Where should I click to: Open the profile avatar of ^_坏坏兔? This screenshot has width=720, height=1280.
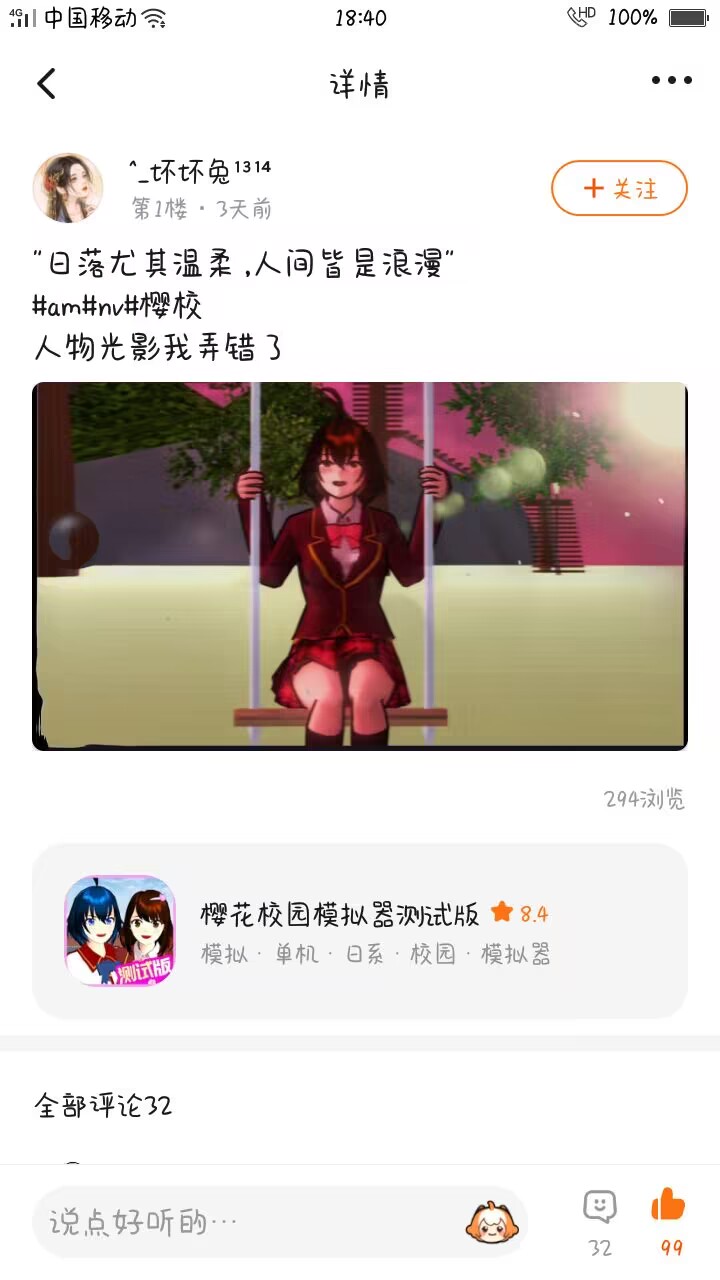pos(68,188)
